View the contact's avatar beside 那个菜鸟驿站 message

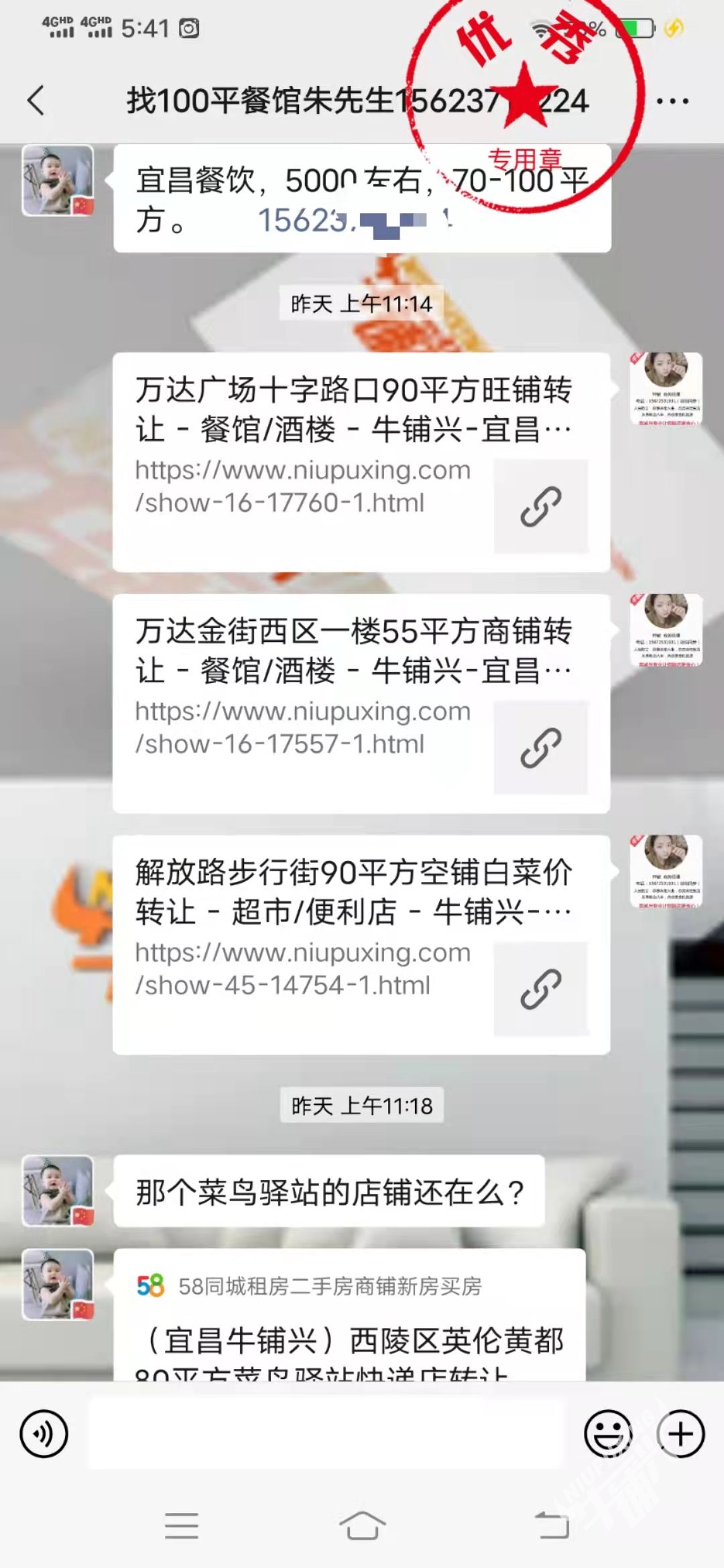click(58, 1191)
